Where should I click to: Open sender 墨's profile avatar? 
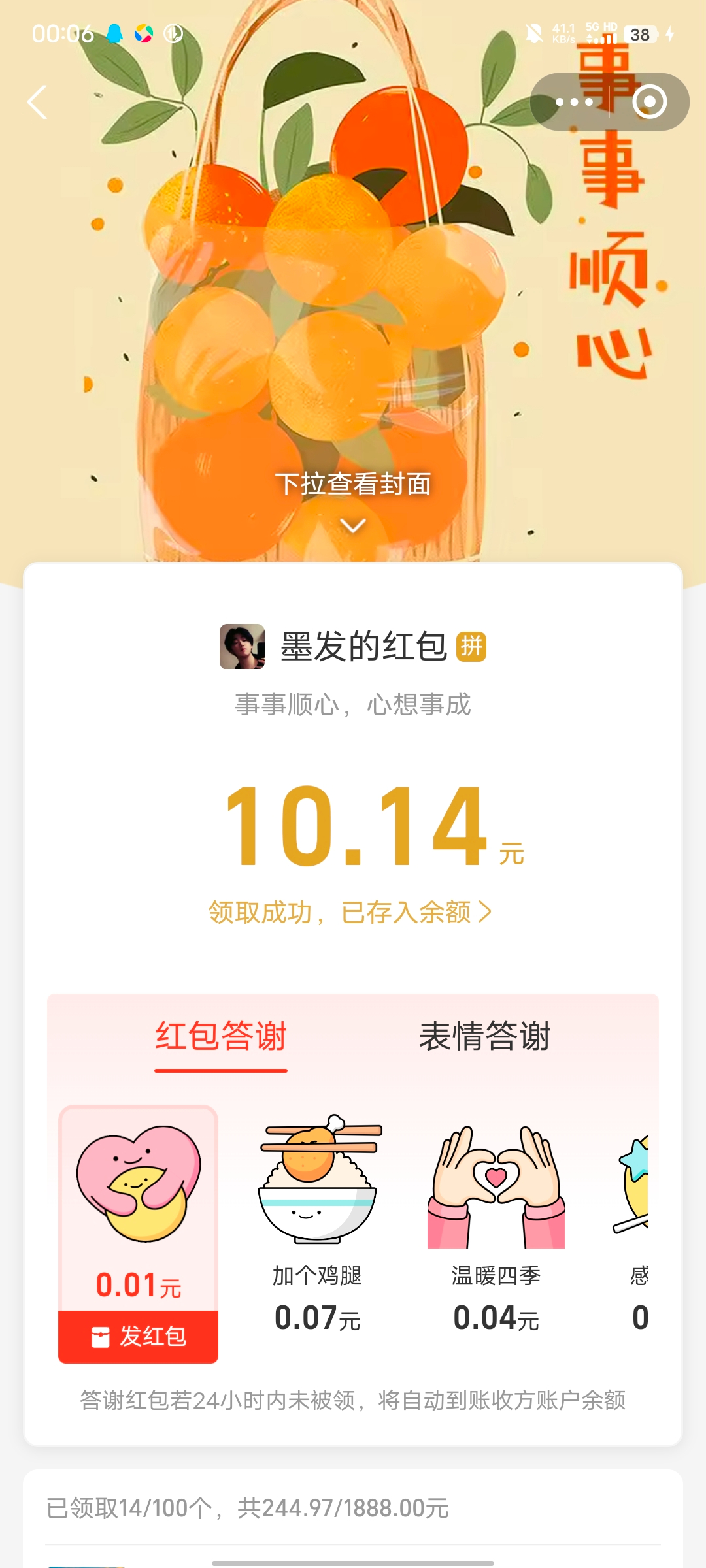242,646
